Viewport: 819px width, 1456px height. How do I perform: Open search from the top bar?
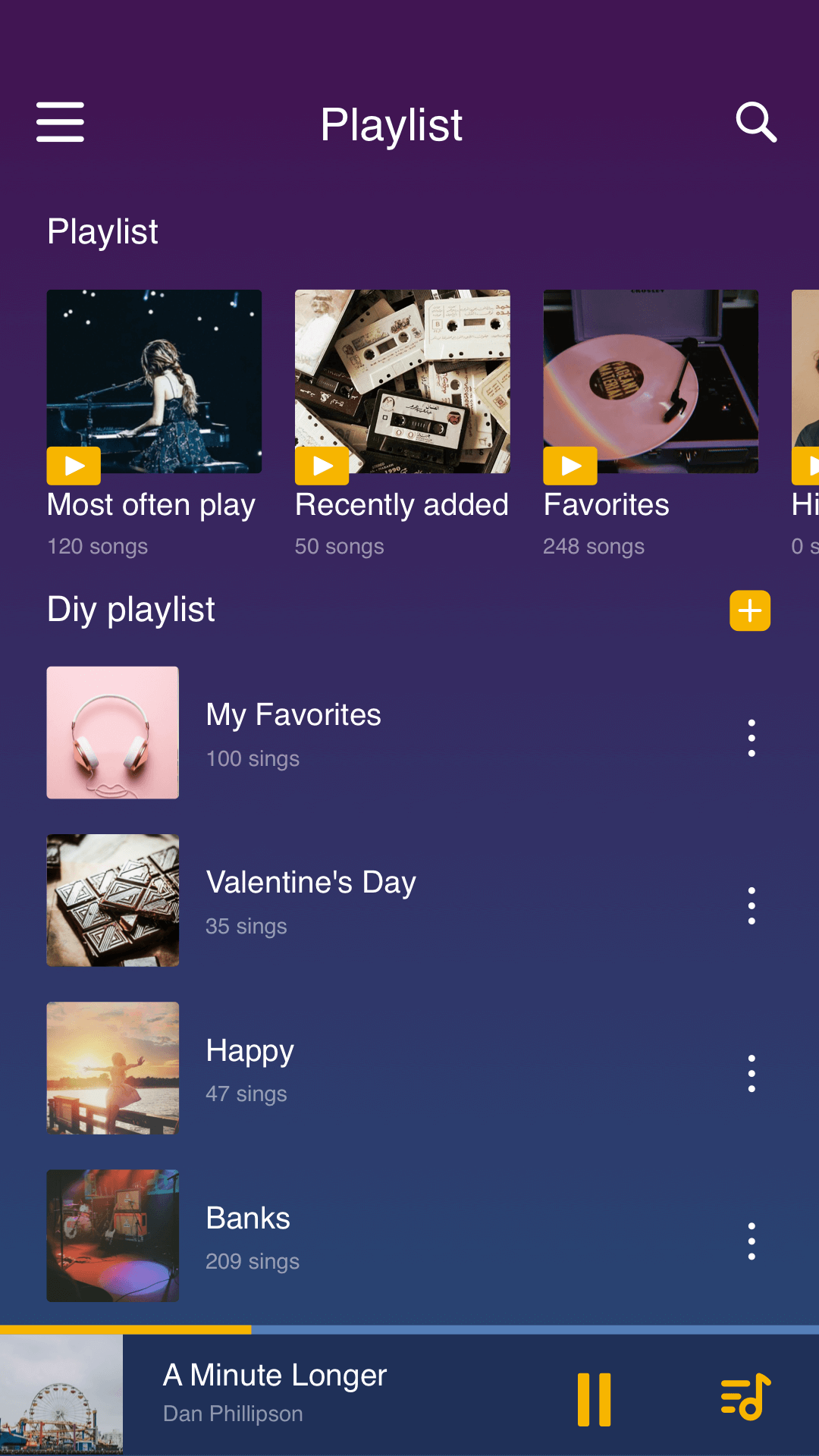[x=756, y=122]
